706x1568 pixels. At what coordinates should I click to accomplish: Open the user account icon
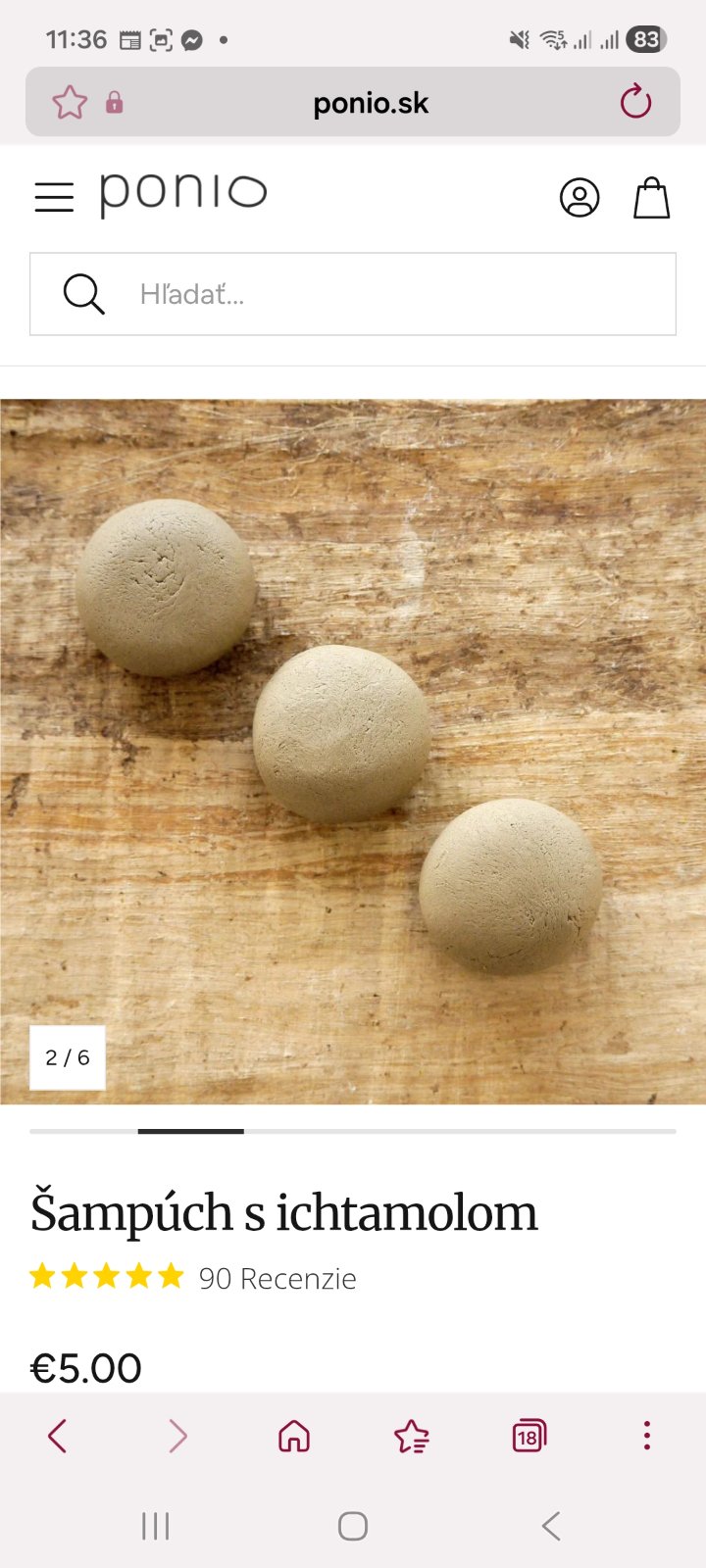(580, 198)
